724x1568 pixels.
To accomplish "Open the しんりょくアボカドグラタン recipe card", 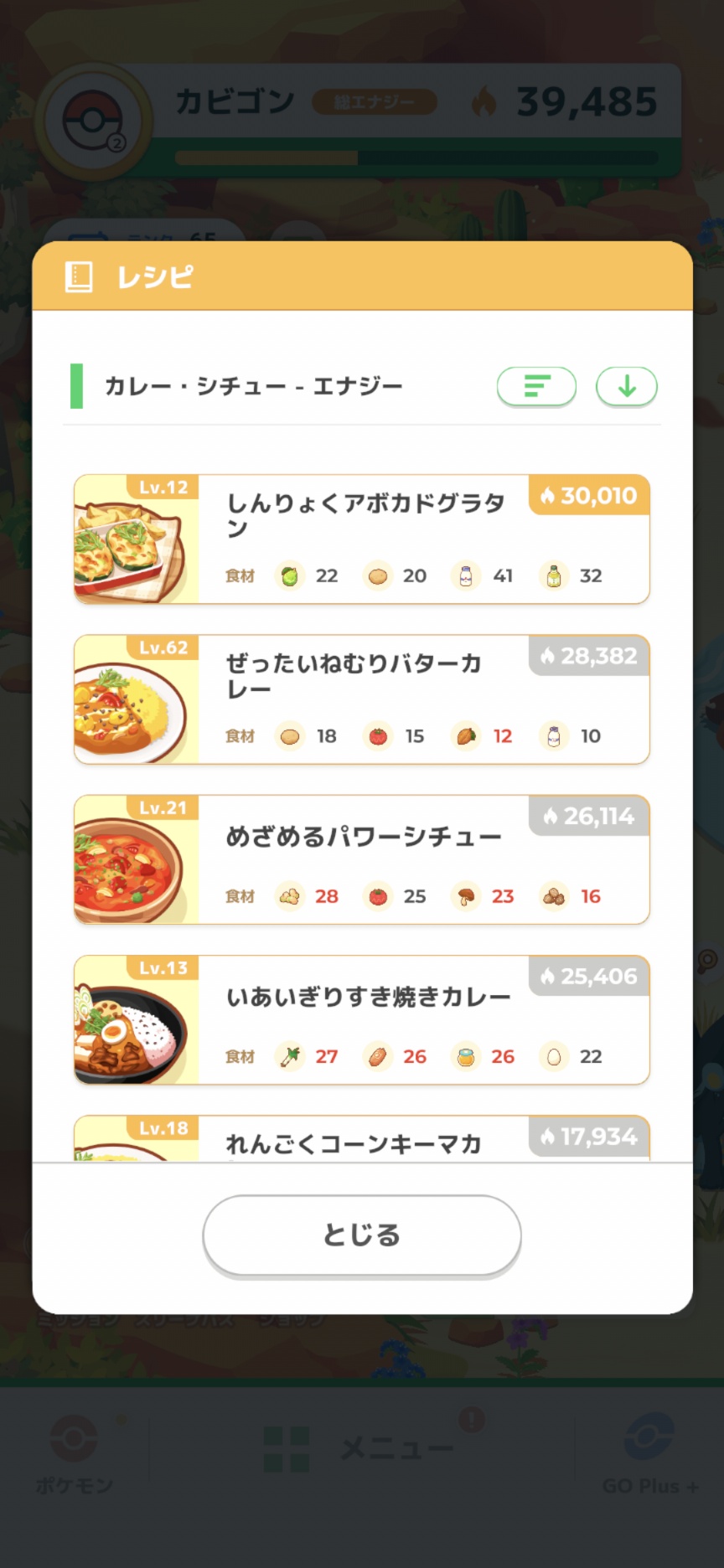I will pos(362,539).
